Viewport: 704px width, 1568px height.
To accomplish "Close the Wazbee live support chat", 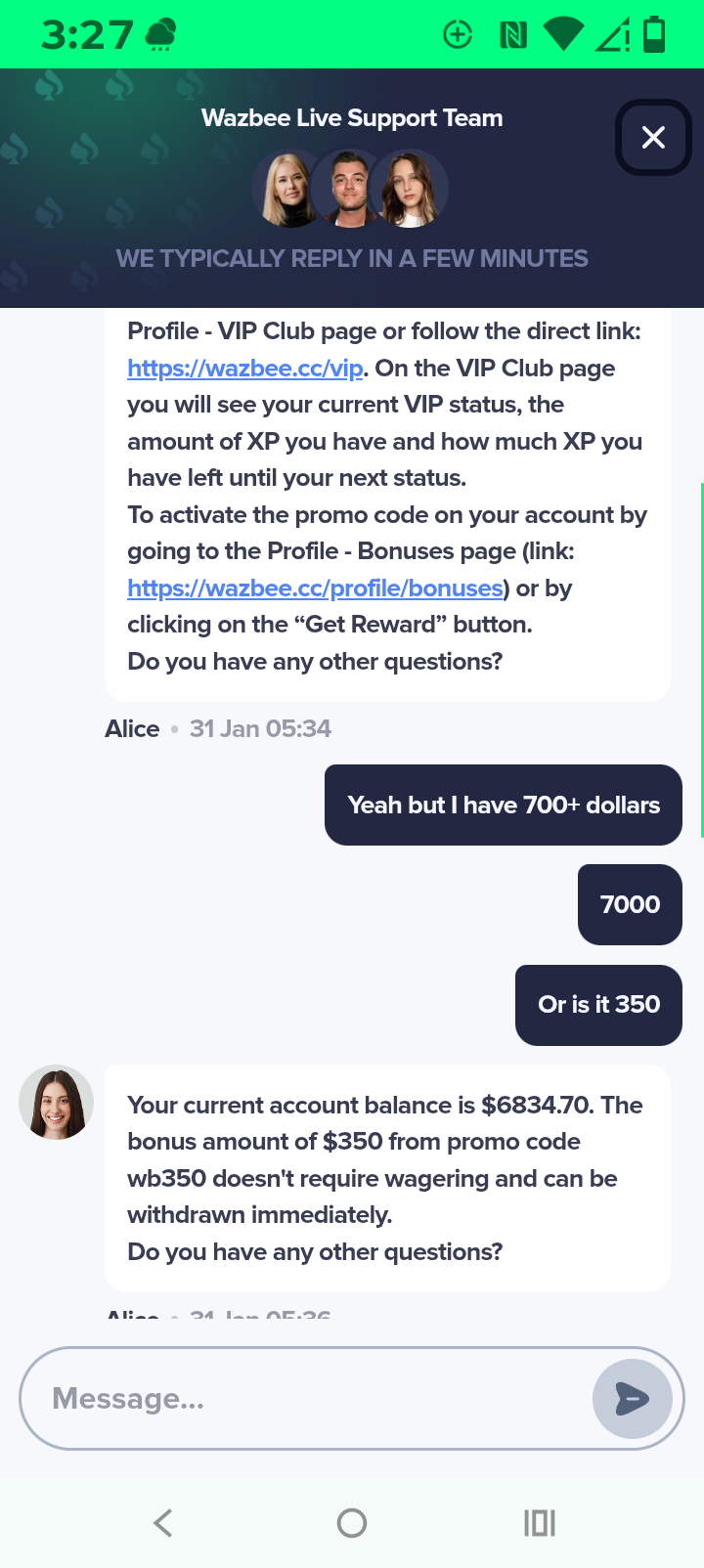I will click(x=653, y=138).
